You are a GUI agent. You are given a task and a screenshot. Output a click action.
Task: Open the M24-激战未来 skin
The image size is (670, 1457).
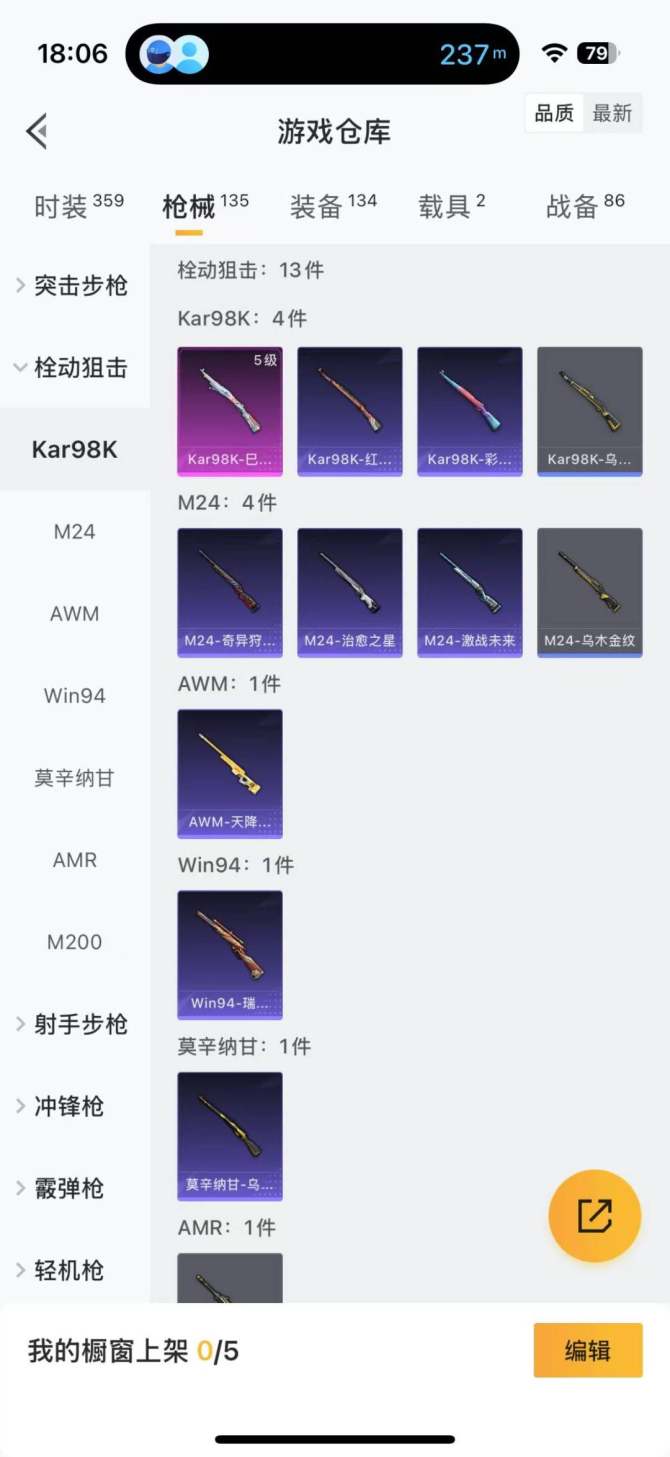pos(470,591)
